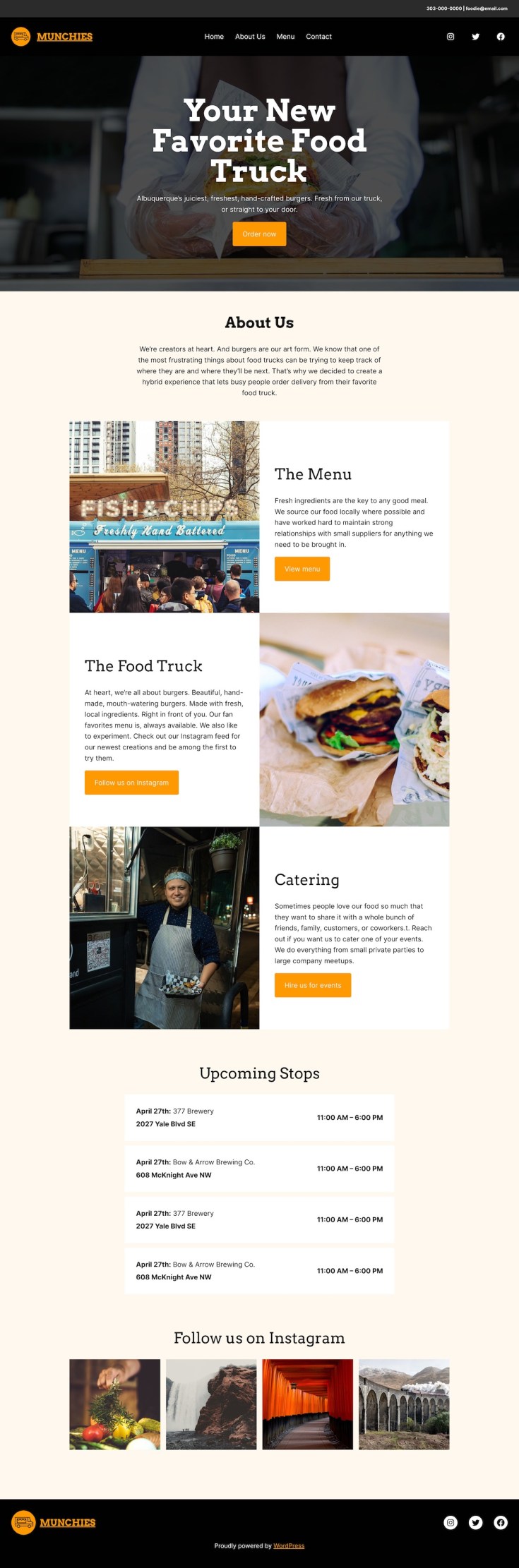Open the rocky cliff Instagram photo

click(x=211, y=1404)
